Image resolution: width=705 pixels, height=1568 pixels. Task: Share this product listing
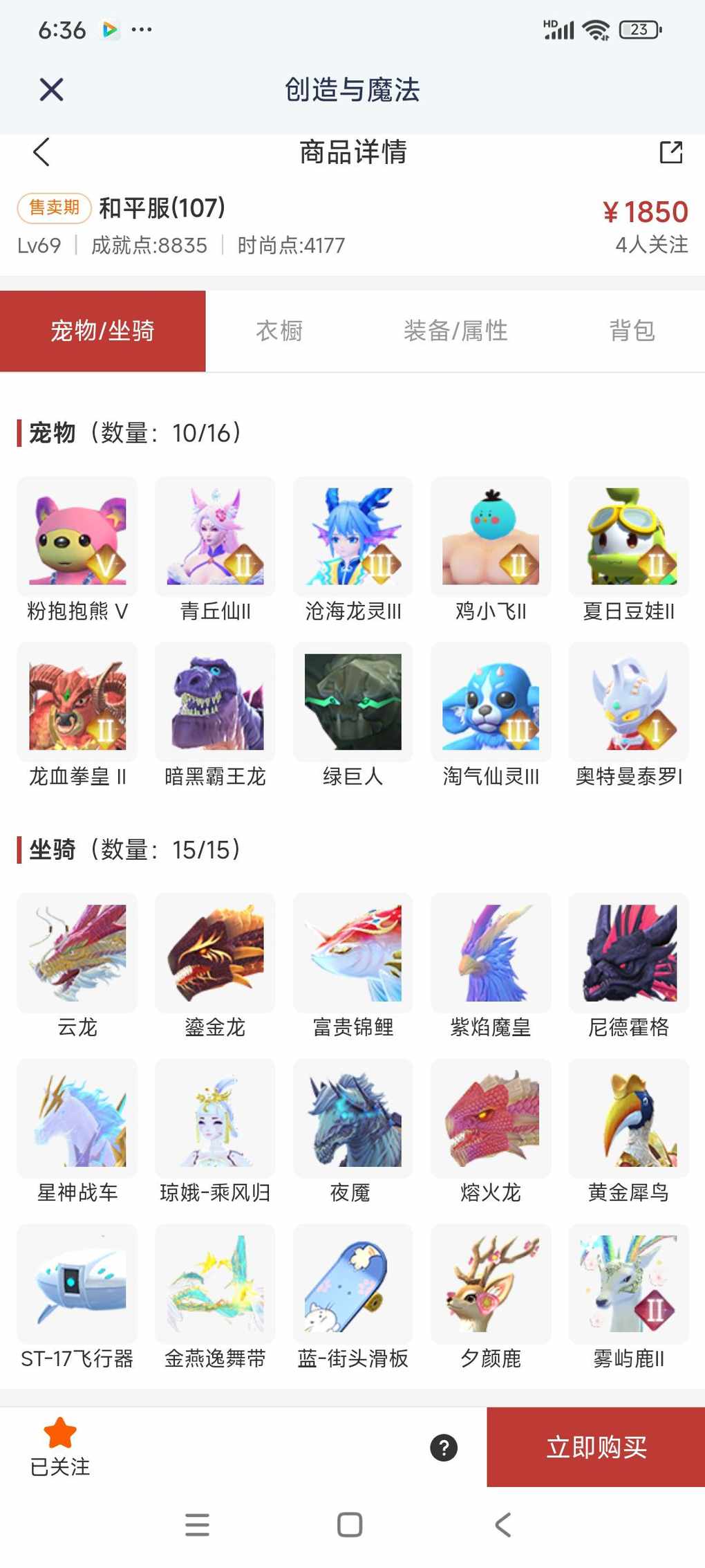point(670,152)
